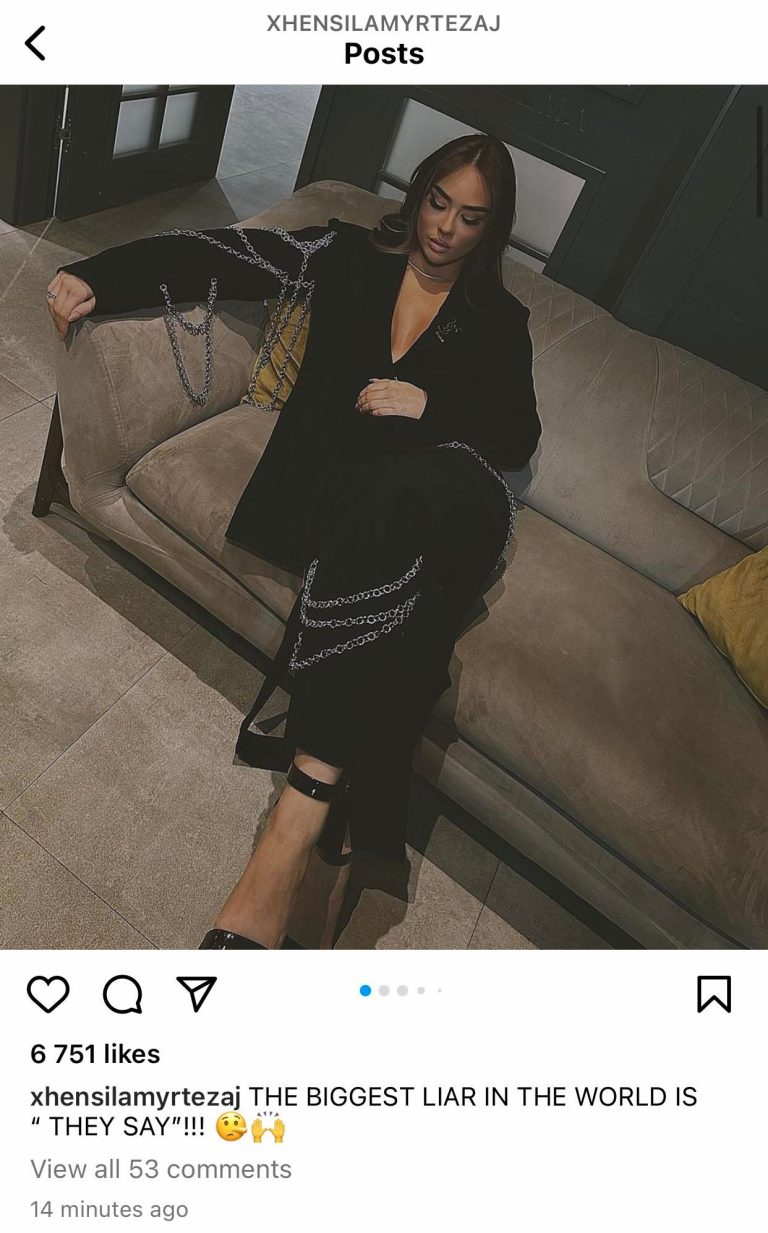Open the 6 751 likes list
The image size is (768, 1233).
point(95,1054)
